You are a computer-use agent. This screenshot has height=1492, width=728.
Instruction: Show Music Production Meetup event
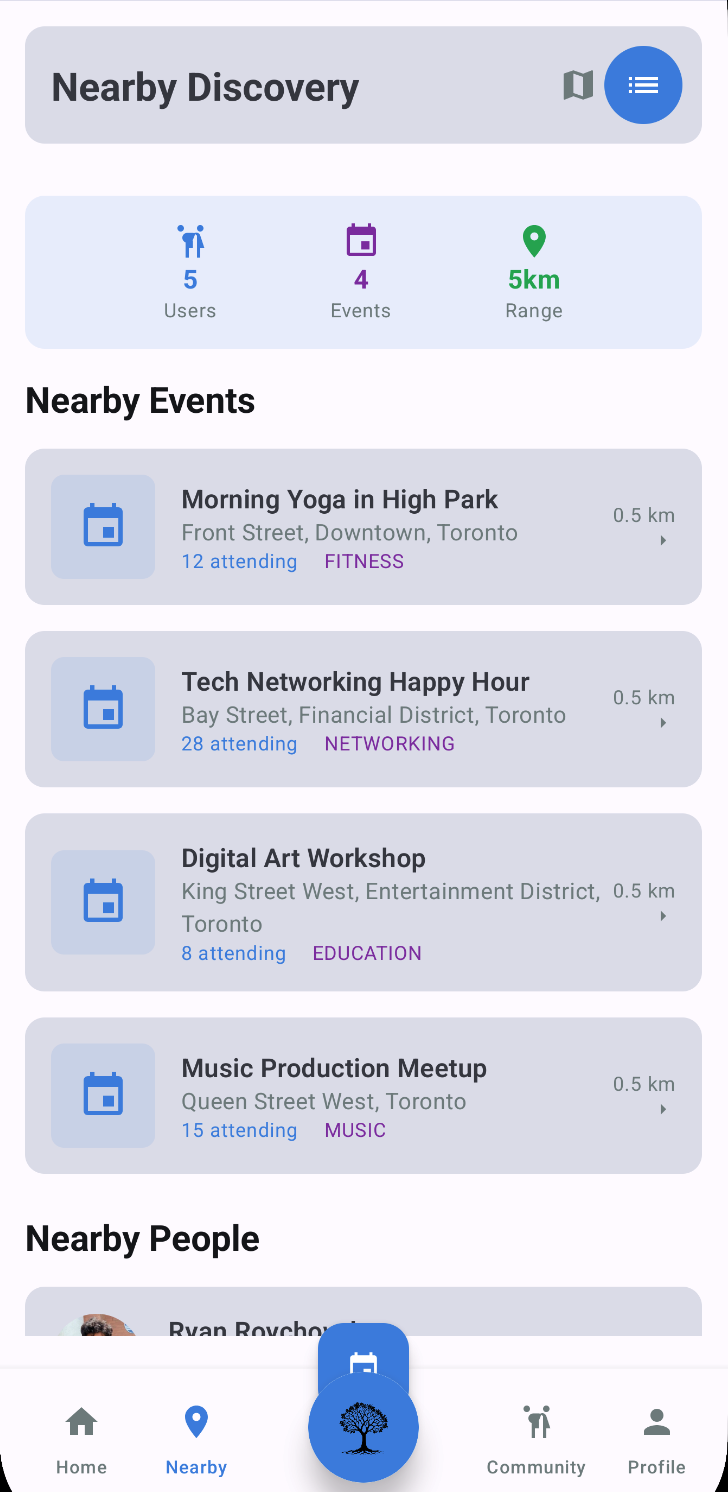(363, 1095)
